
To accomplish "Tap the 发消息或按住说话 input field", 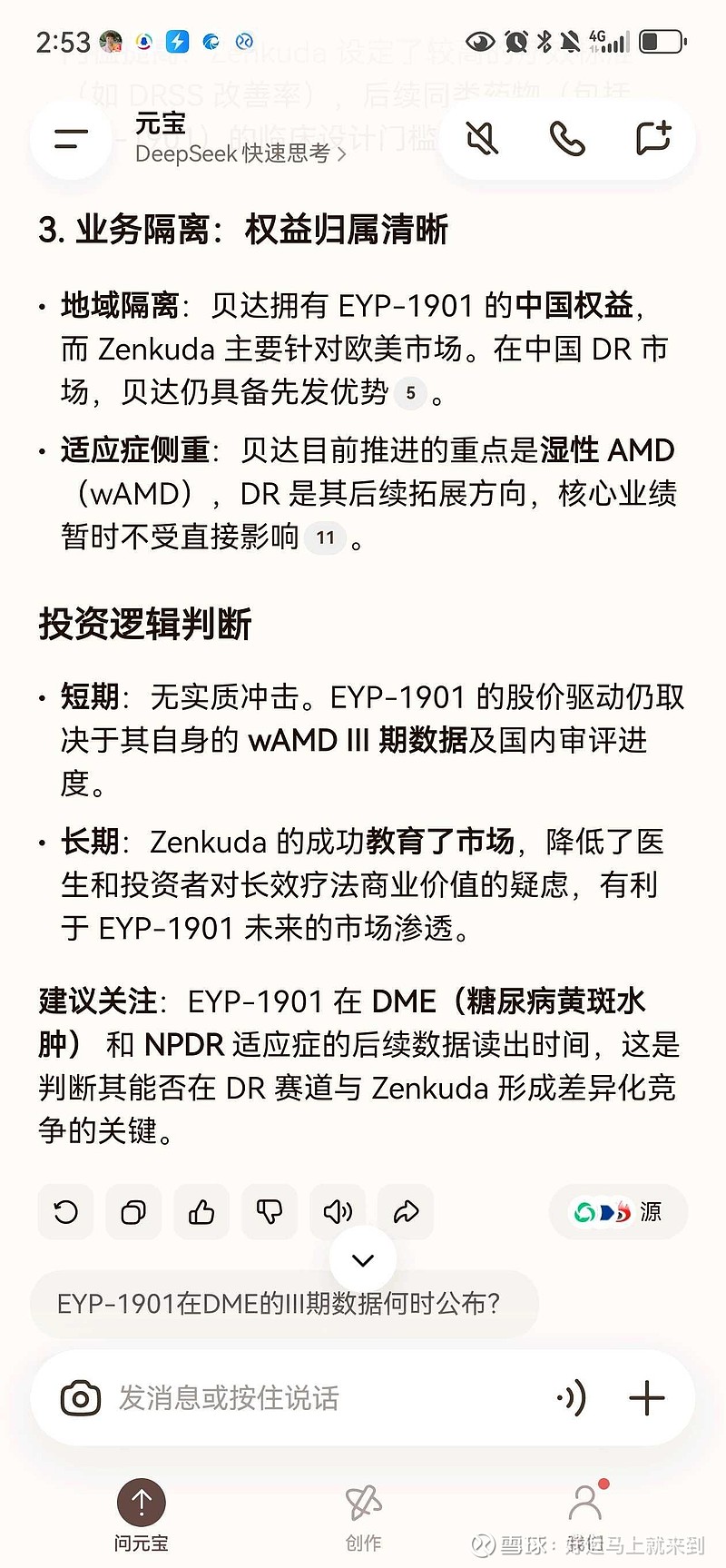I will click(272, 1398).
